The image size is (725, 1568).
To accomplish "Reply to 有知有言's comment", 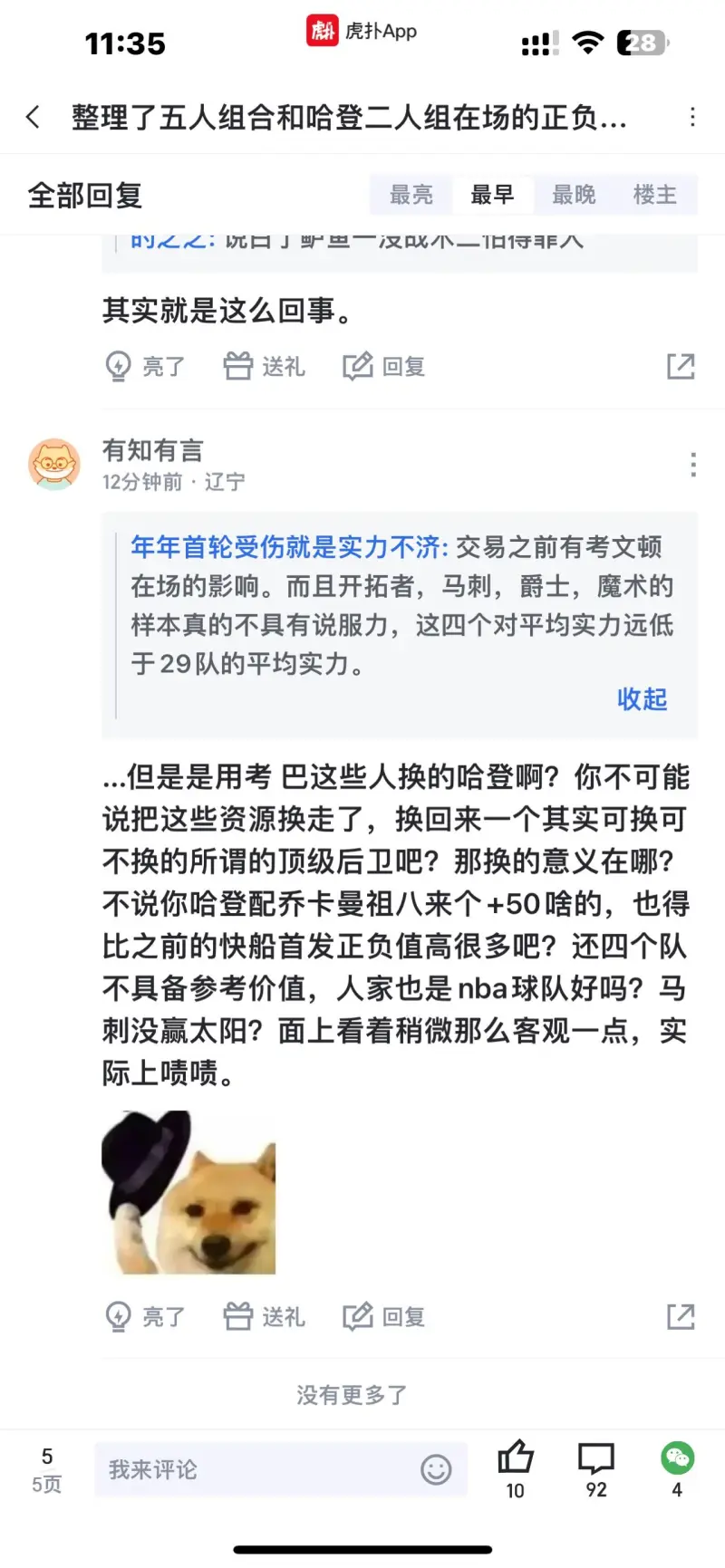I will pyautogui.click(x=384, y=1316).
